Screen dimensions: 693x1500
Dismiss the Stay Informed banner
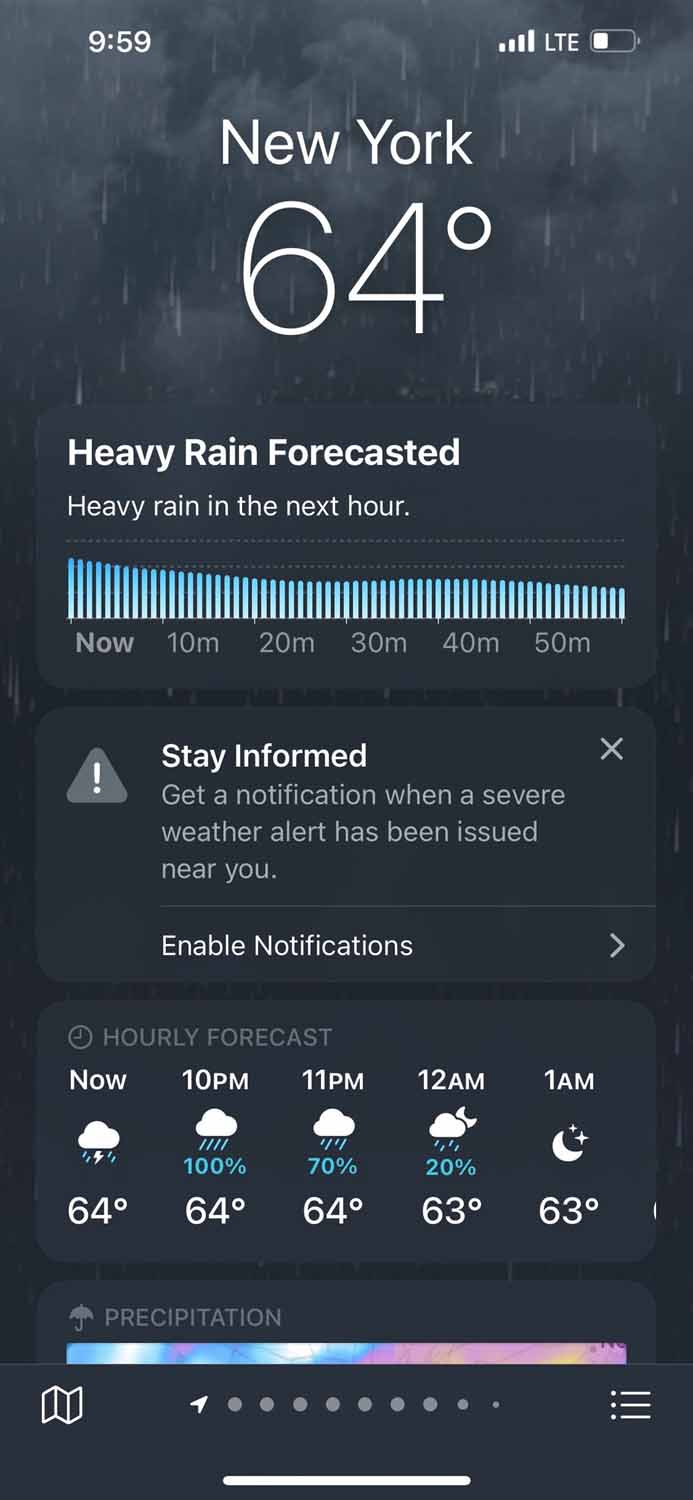(611, 749)
